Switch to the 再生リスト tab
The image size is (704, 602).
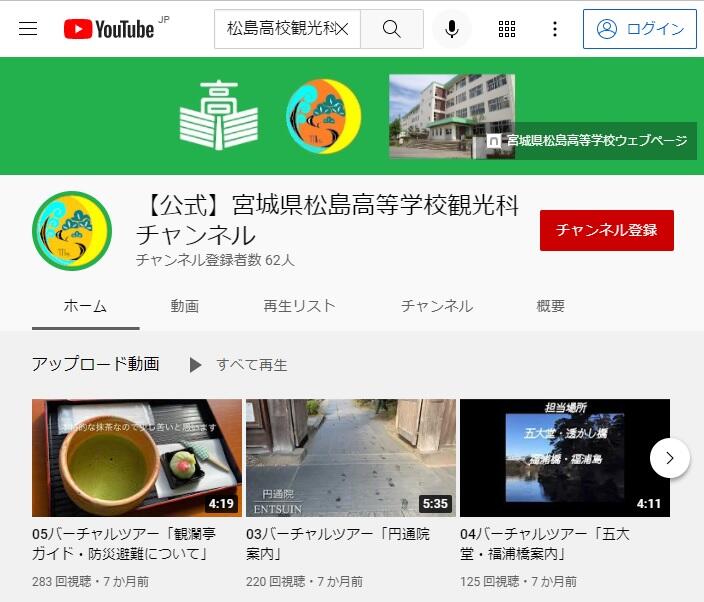pyautogui.click(x=299, y=306)
